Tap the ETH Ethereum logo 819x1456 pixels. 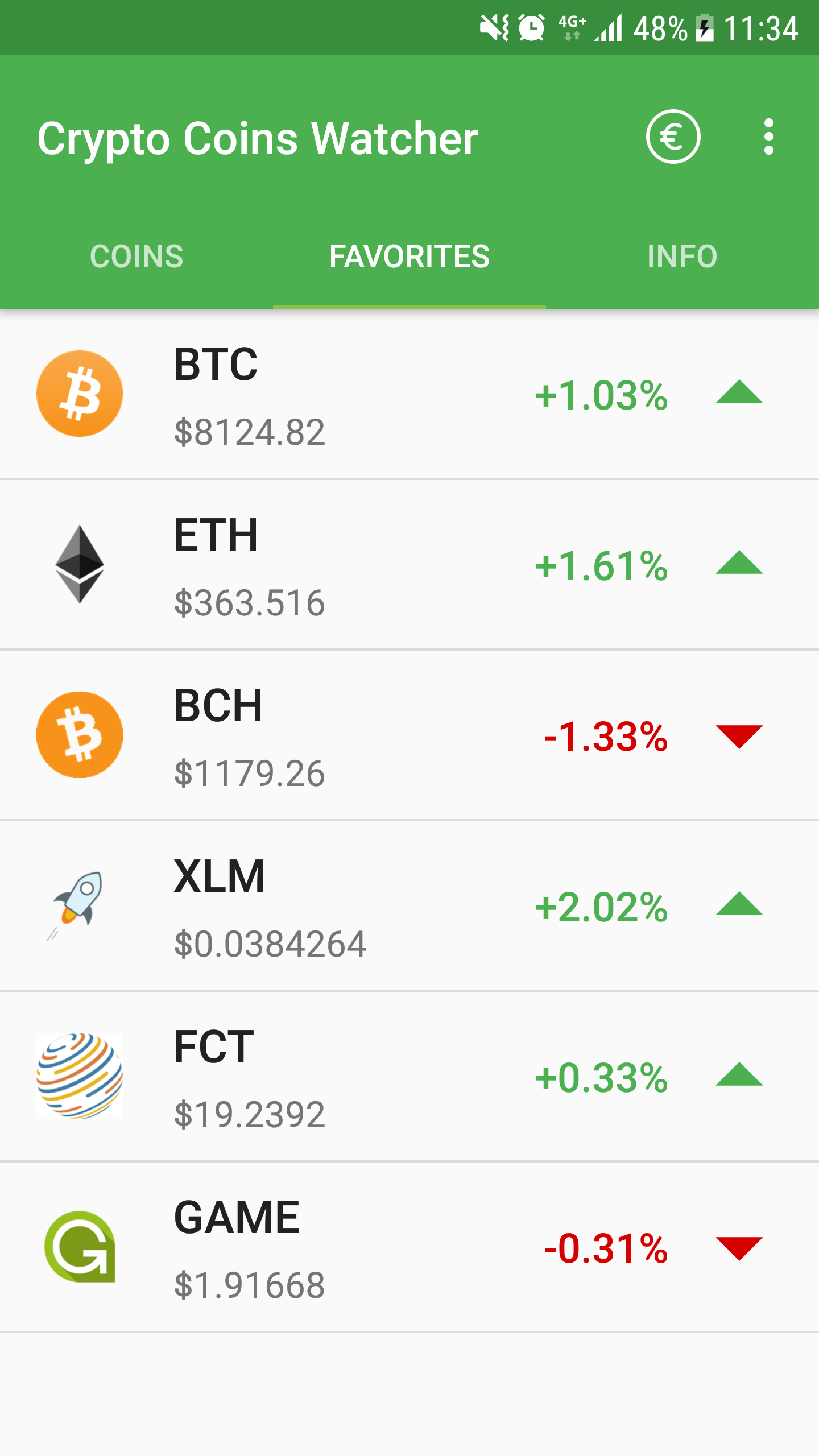[x=78, y=566]
